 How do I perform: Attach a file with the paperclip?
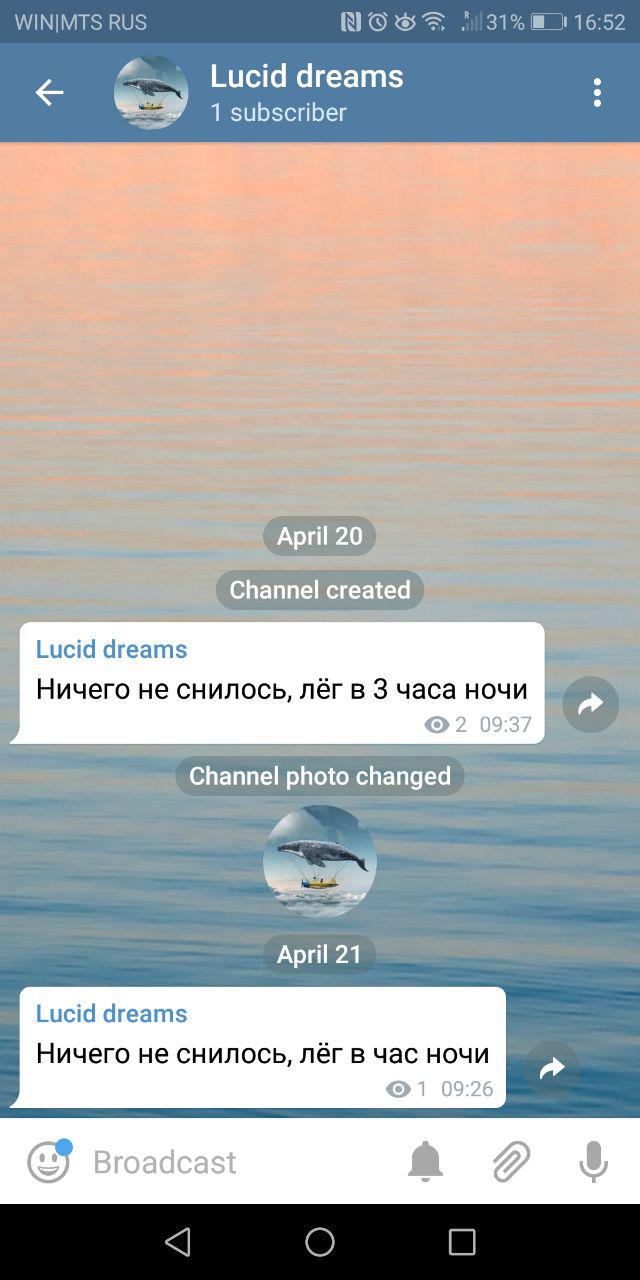(511, 1162)
